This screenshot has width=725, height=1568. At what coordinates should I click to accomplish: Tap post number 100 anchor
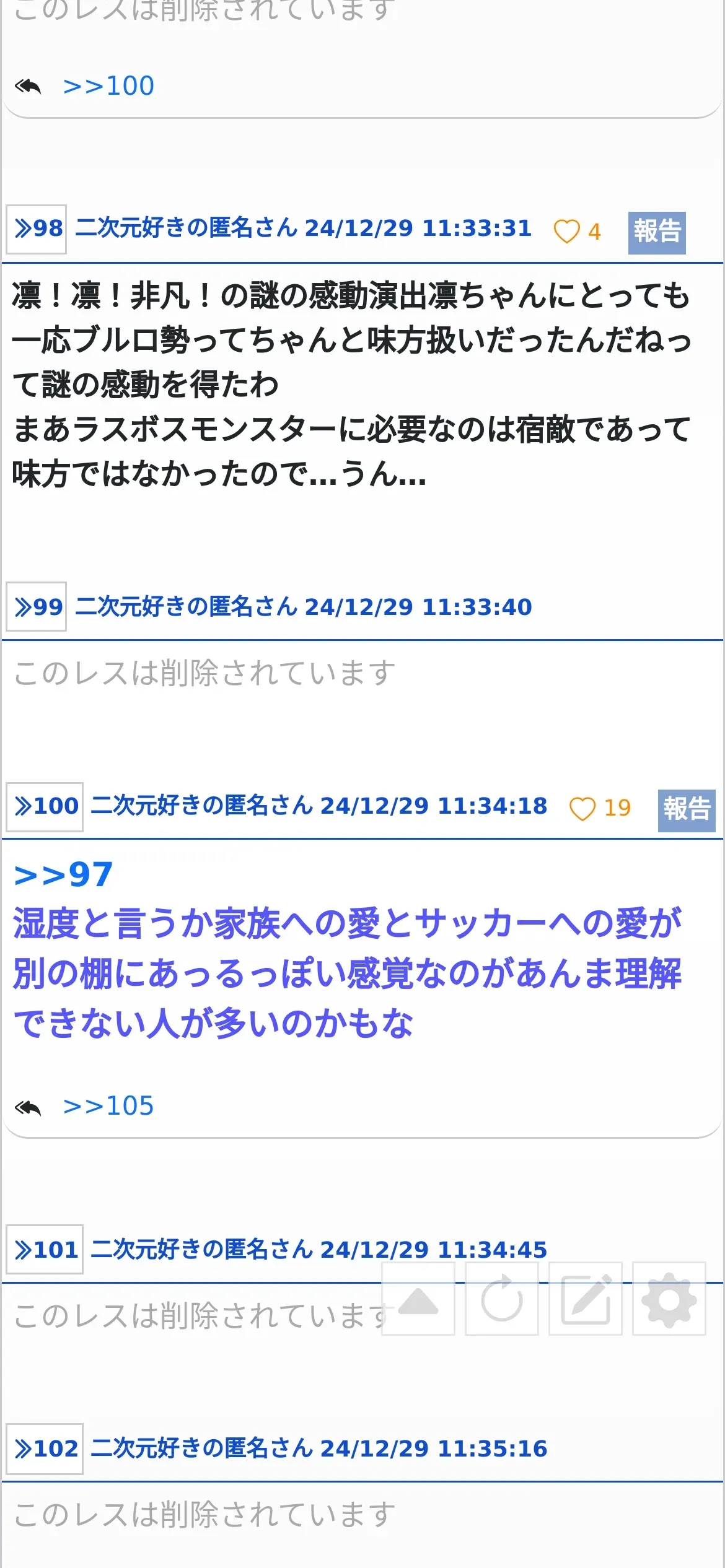pos(45,806)
